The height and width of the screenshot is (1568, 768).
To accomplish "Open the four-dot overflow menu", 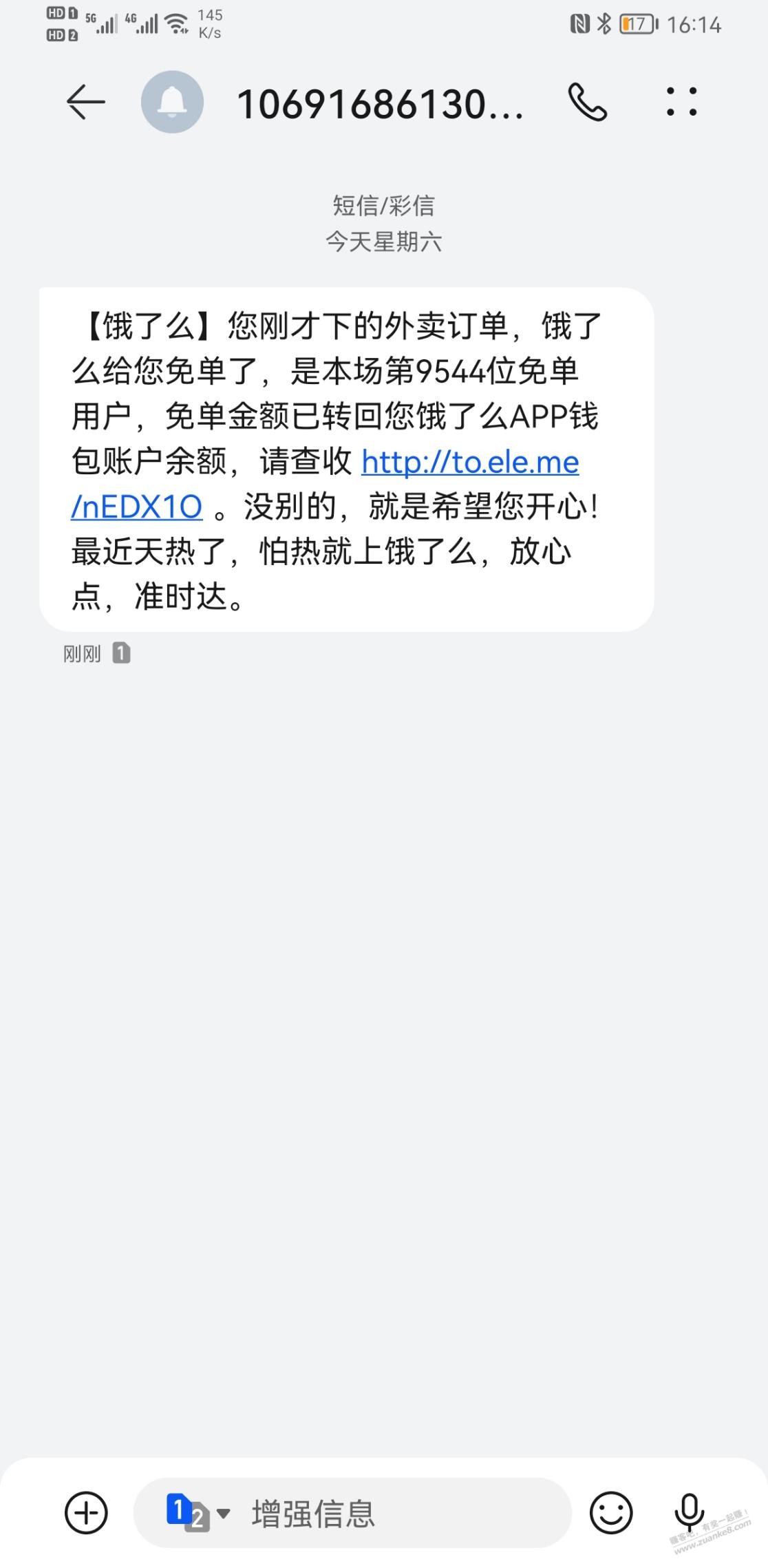I will click(681, 102).
